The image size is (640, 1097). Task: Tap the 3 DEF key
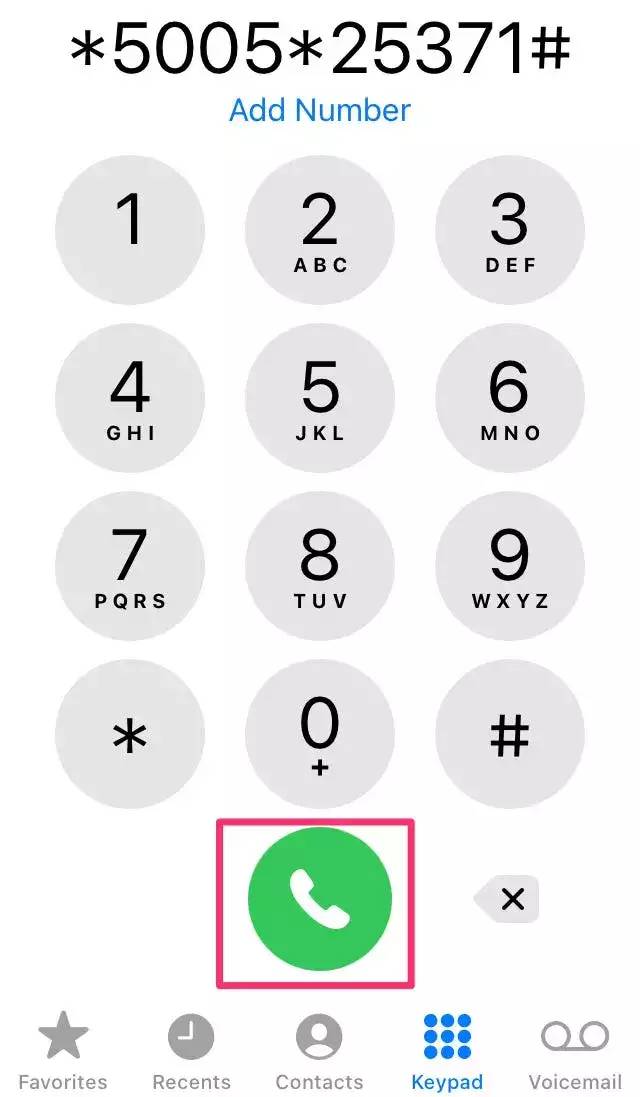tap(510, 232)
